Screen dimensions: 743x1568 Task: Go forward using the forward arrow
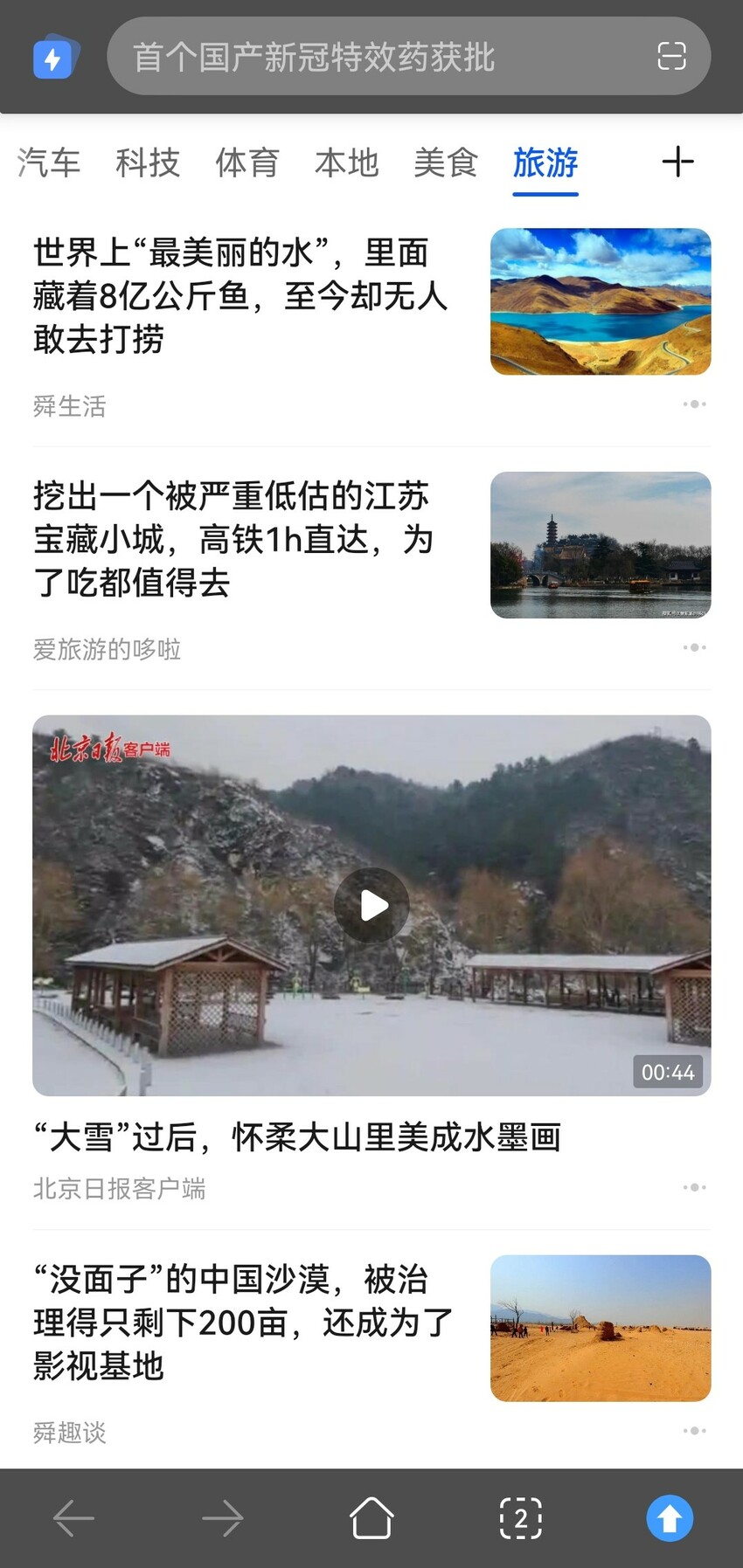coord(223,1517)
